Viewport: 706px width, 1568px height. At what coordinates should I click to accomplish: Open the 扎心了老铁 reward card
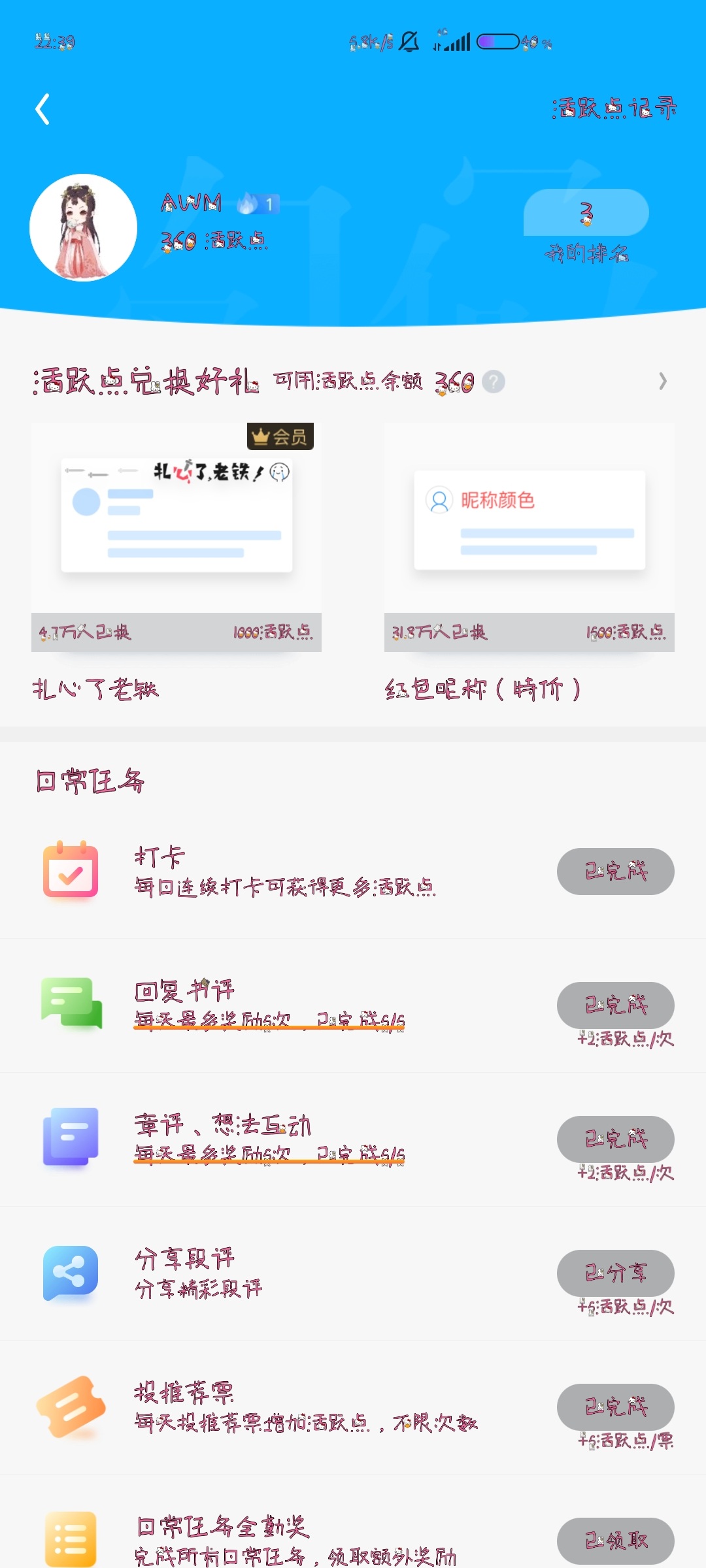tap(176, 536)
